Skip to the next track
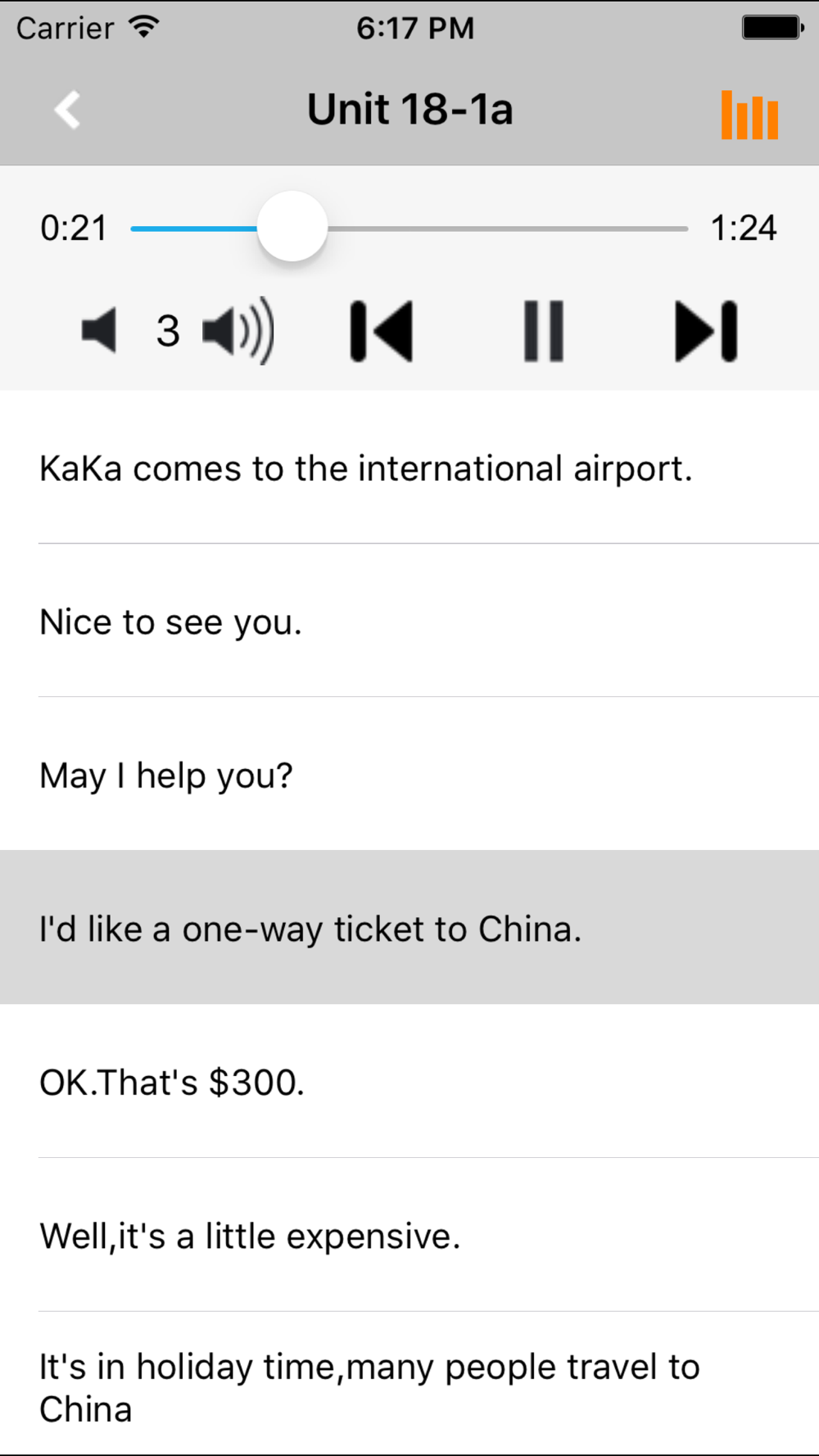The image size is (819, 1456). (x=706, y=331)
